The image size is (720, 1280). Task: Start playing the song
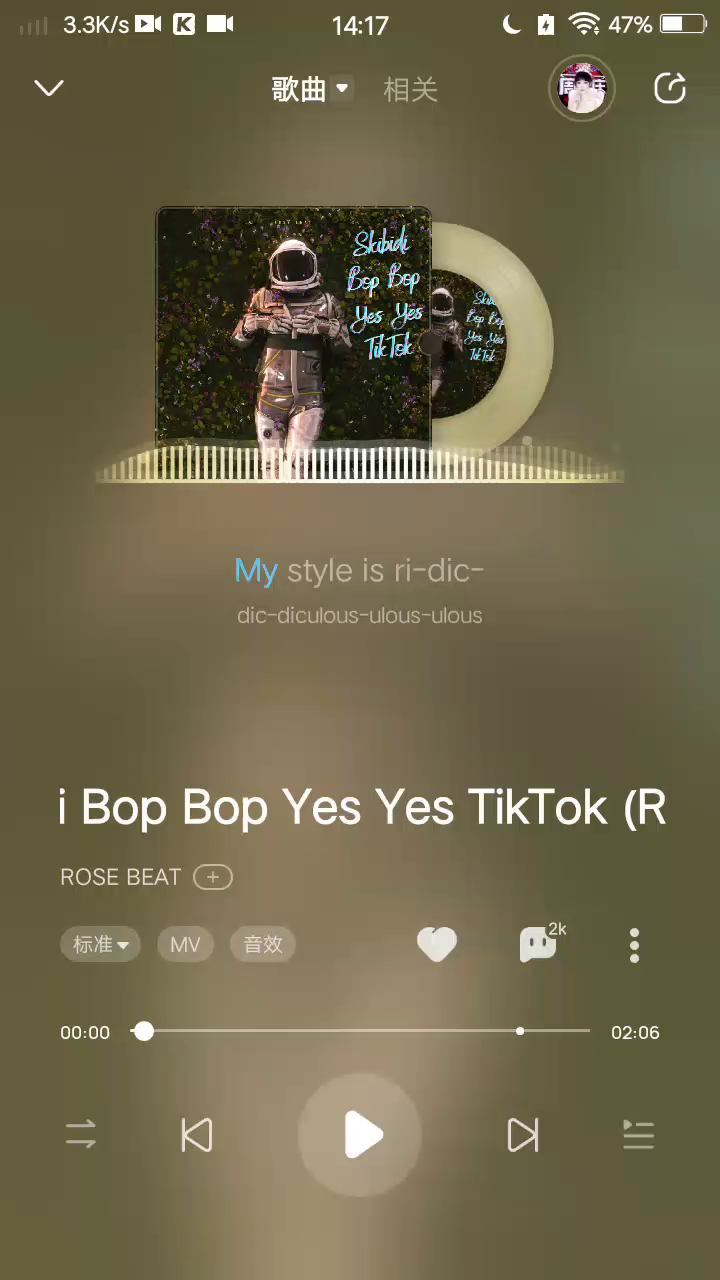click(x=361, y=1135)
